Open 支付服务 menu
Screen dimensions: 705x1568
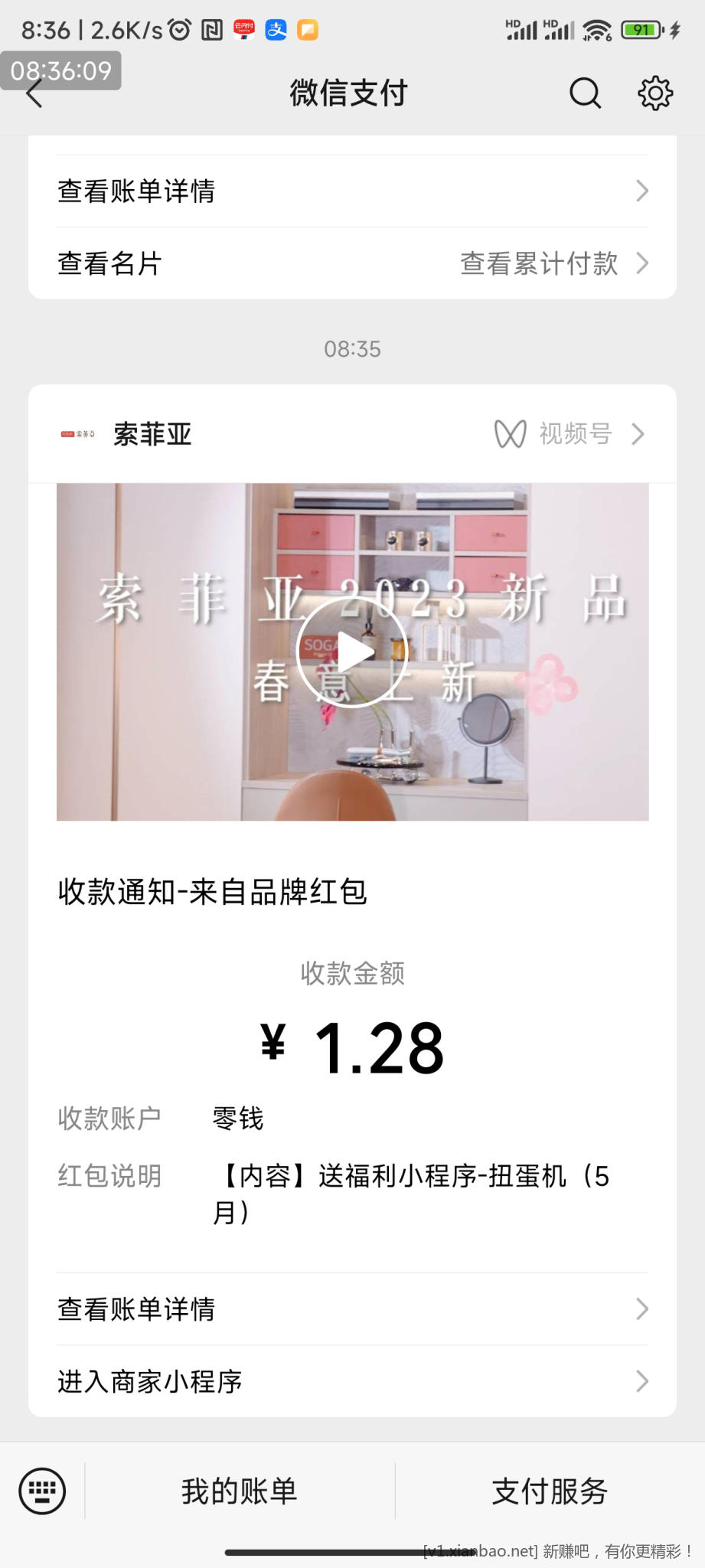[x=550, y=1491]
